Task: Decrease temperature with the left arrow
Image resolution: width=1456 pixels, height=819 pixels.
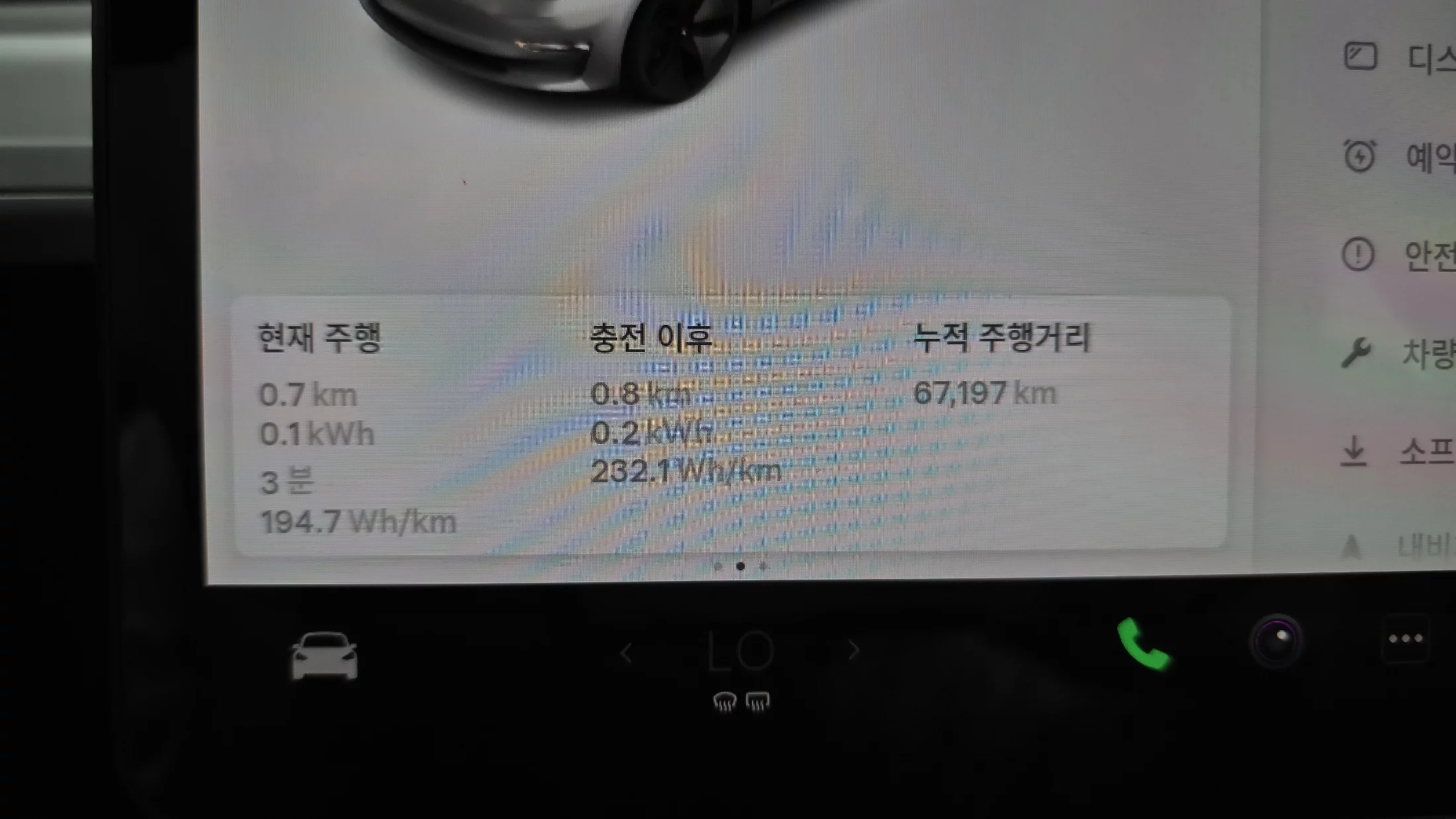Action: (x=626, y=652)
